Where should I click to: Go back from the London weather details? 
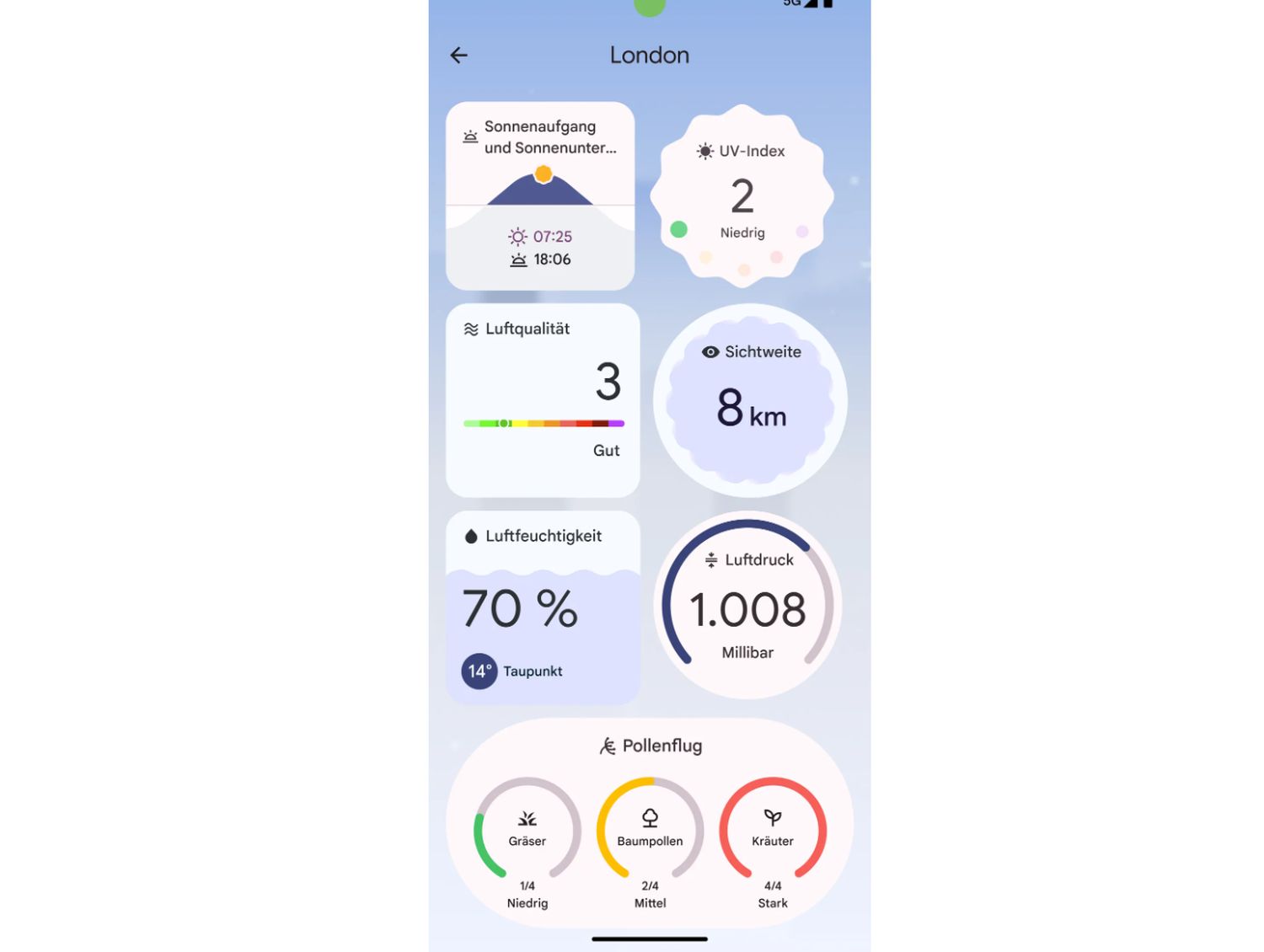[458, 56]
